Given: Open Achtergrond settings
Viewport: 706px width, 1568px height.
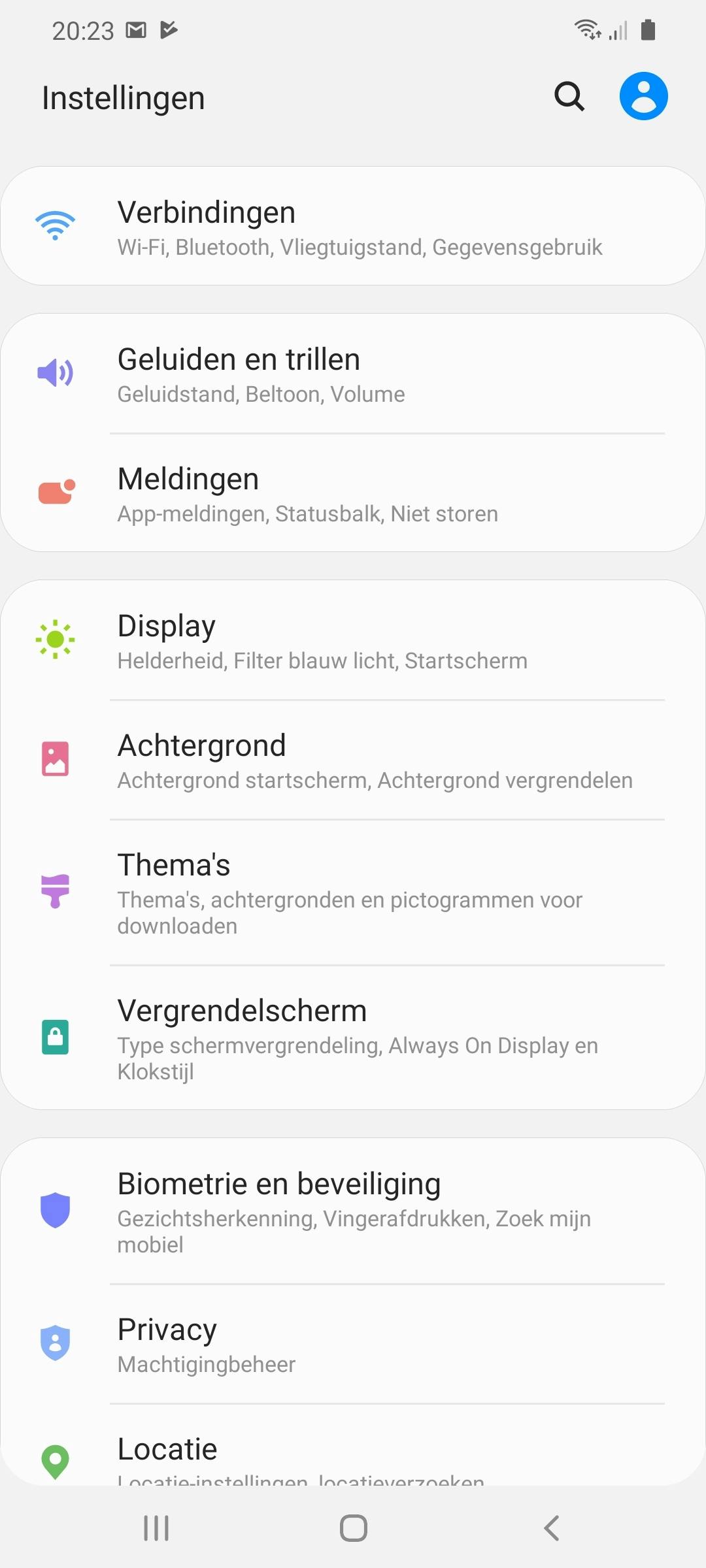Looking at the screenshot, I should pyautogui.click(x=353, y=760).
